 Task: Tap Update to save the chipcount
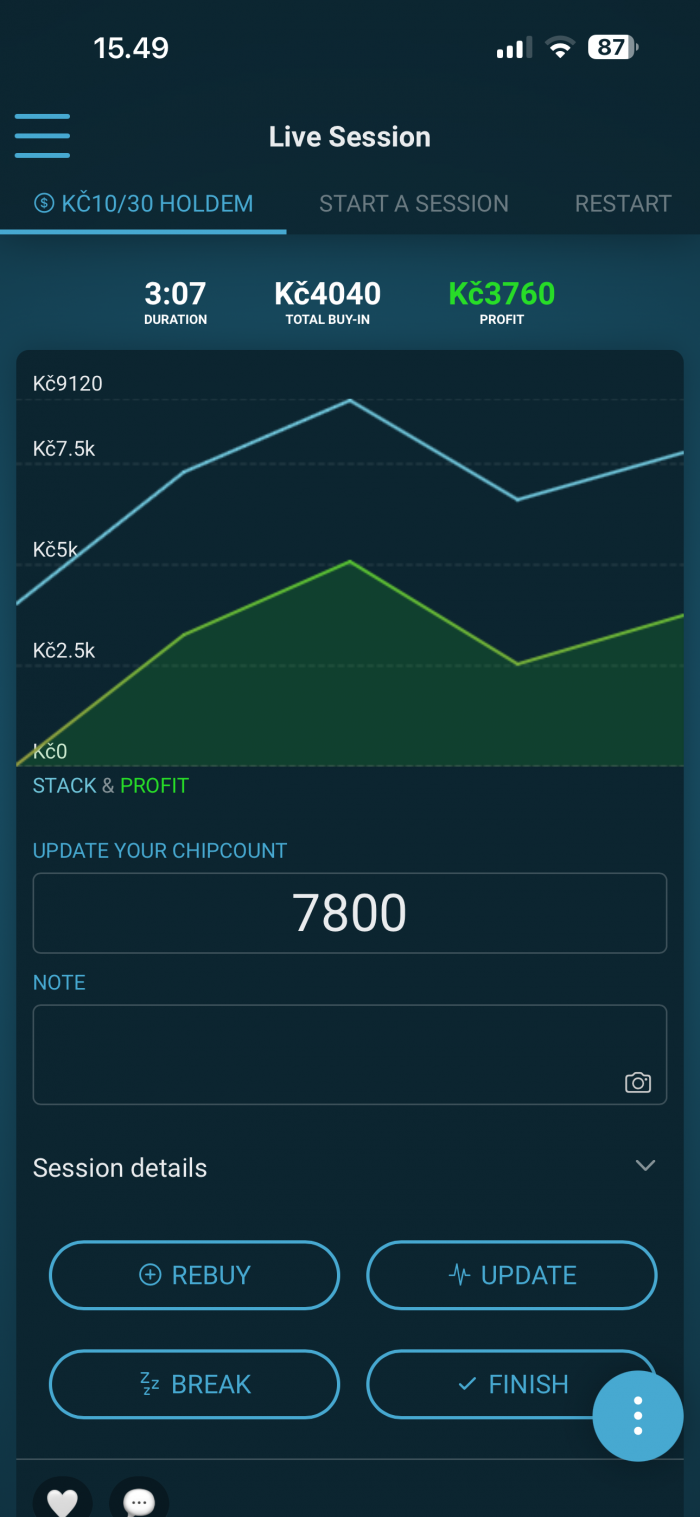[x=512, y=1275]
